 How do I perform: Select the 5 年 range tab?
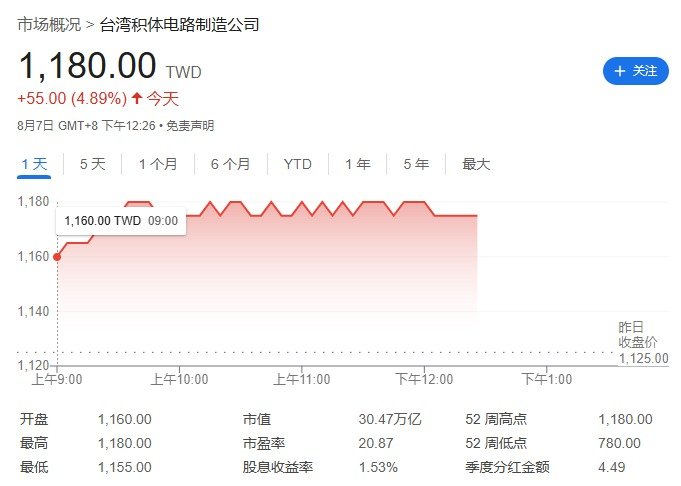[416, 164]
